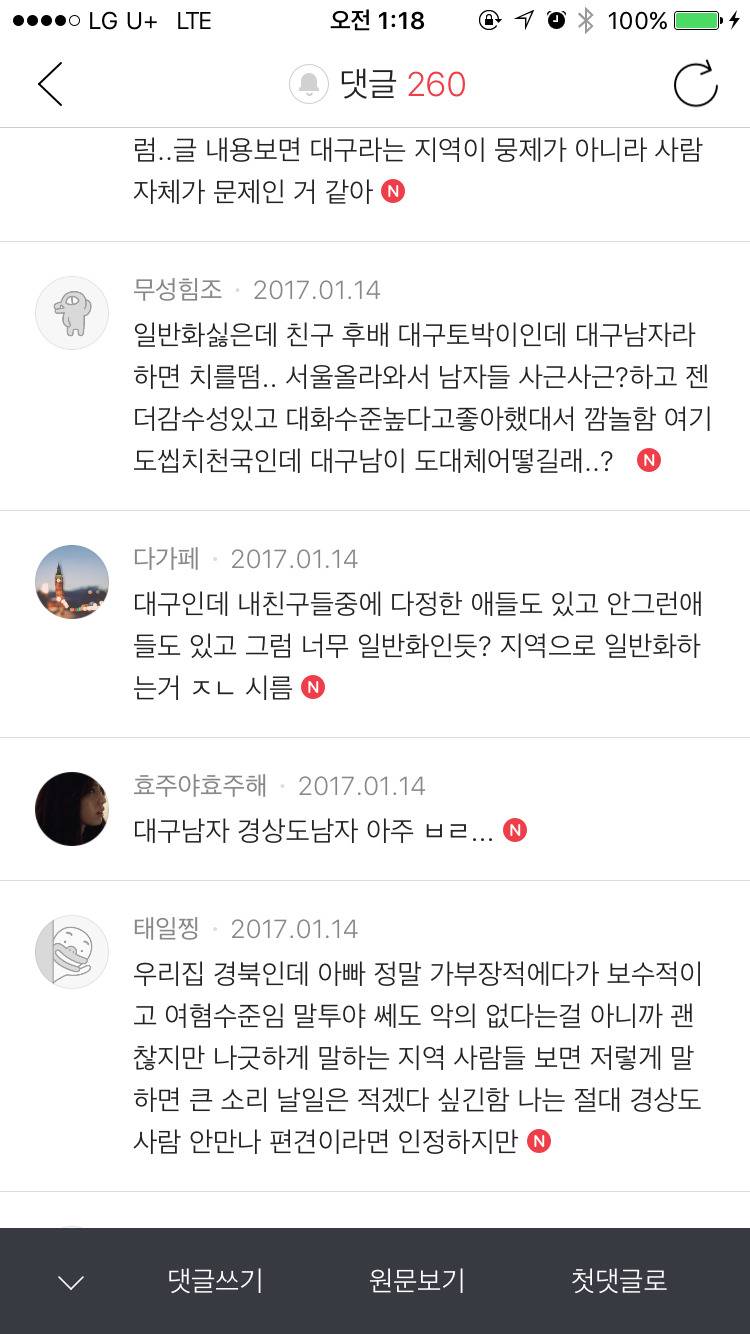This screenshot has width=750, height=1334.
Task: Open 다가페's profile picture
Action: (x=71, y=582)
